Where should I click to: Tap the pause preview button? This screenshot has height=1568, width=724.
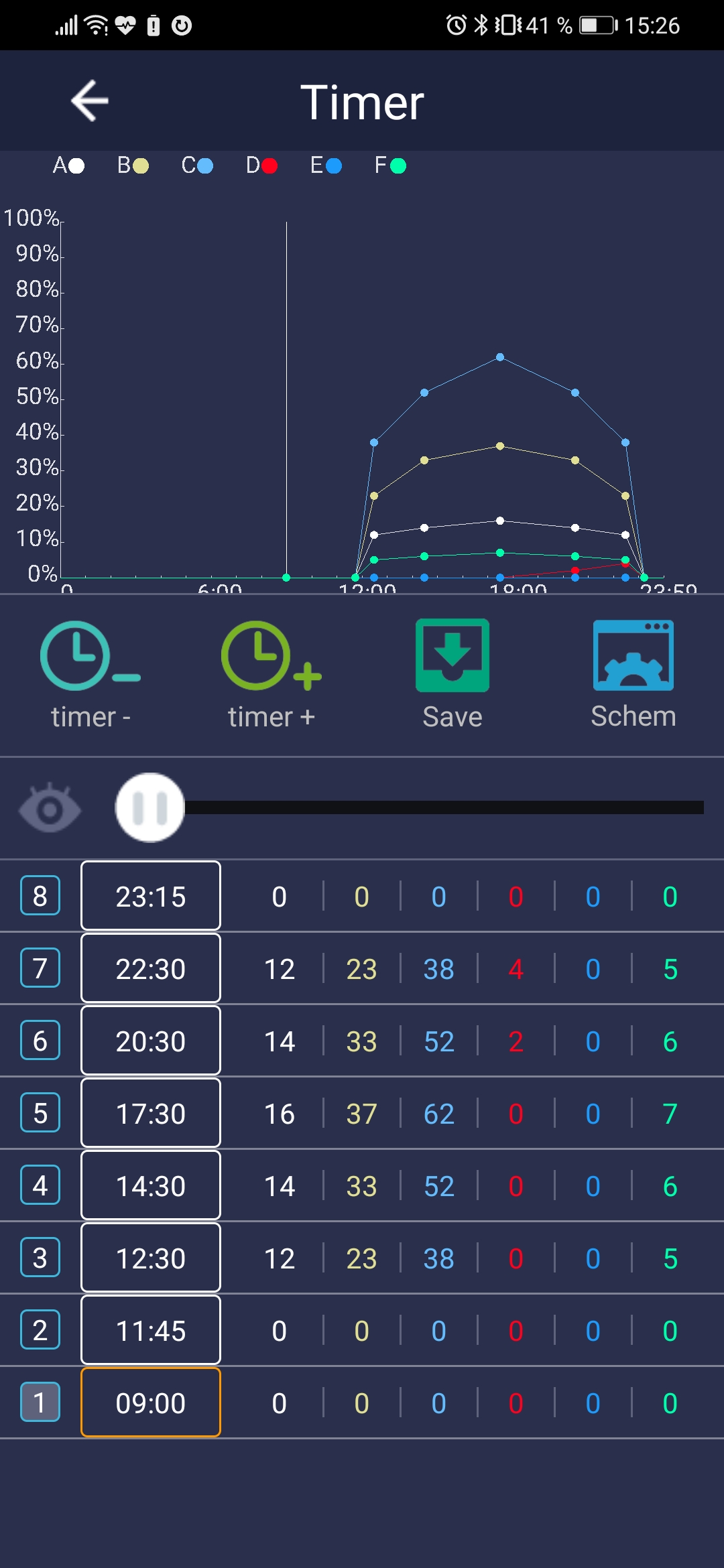pos(150,807)
